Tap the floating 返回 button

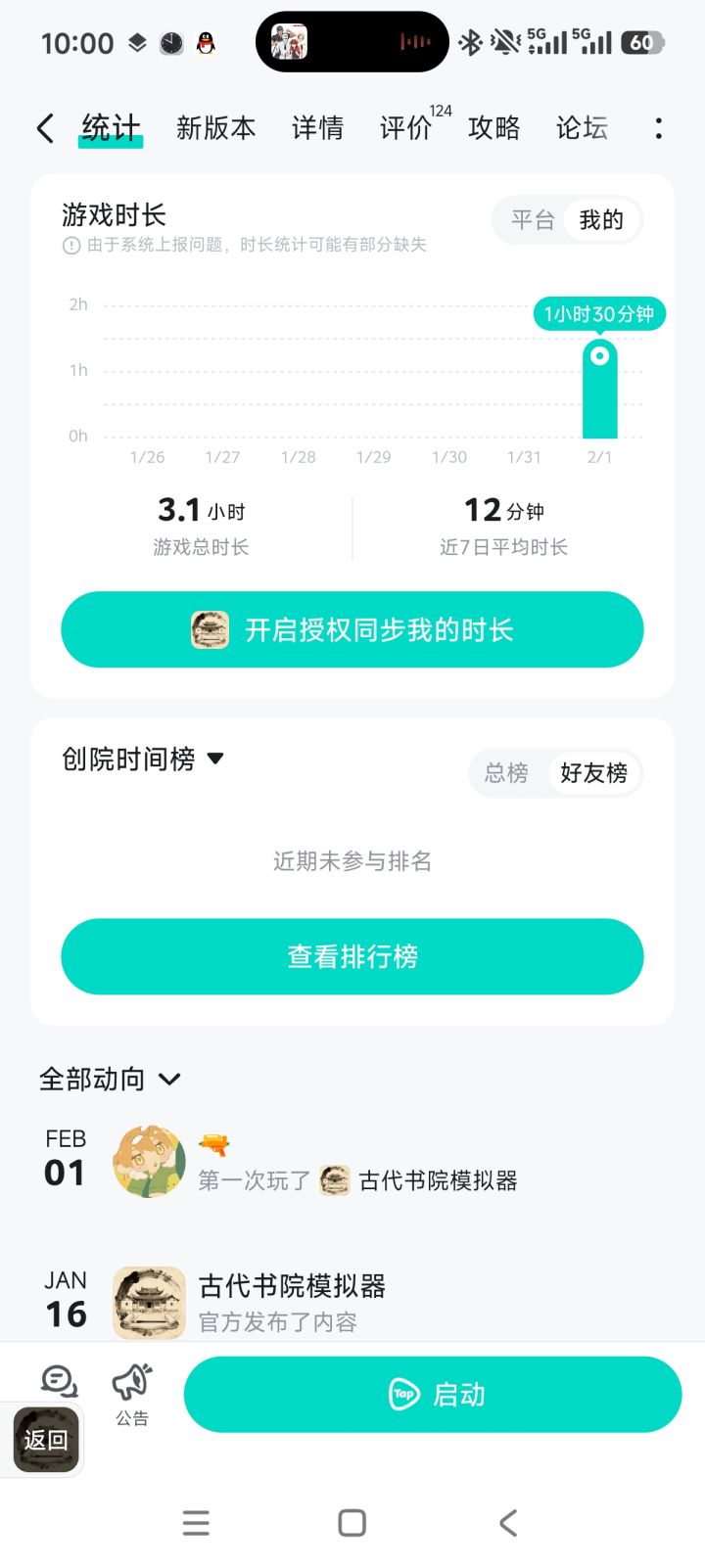point(46,1440)
